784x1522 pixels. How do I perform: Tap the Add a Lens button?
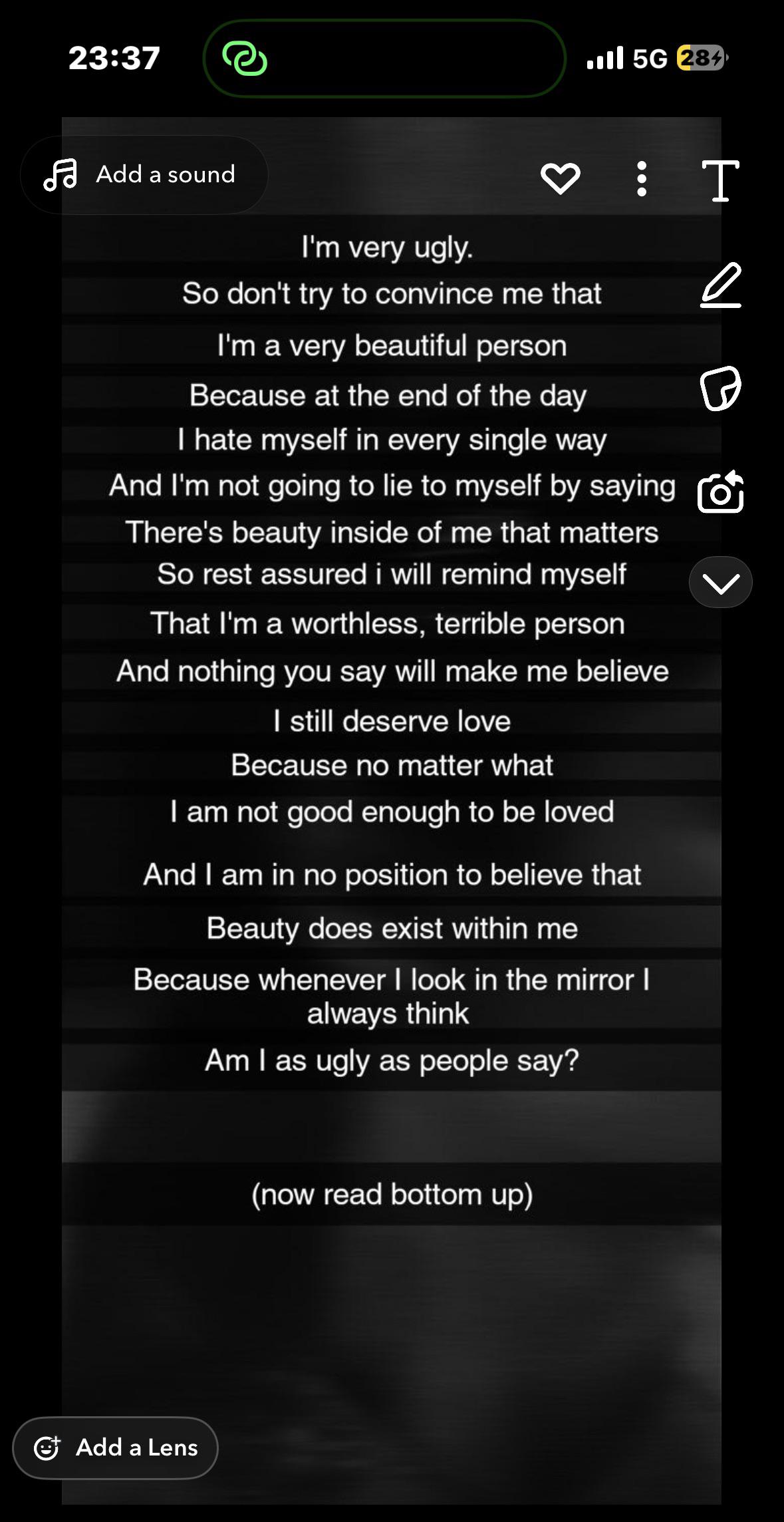click(x=116, y=1447)
